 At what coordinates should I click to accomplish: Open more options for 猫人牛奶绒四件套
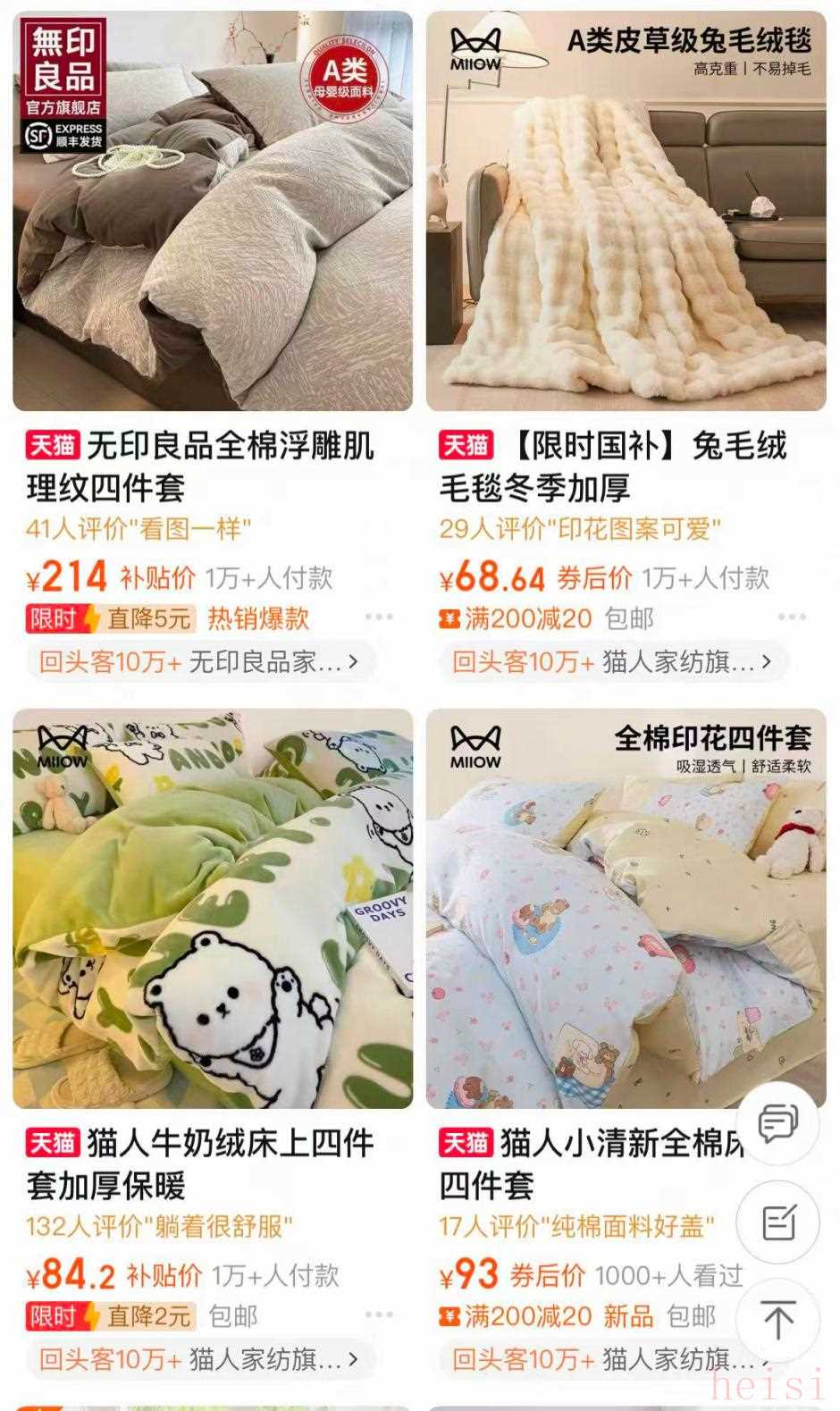[x=379, y=1315]
